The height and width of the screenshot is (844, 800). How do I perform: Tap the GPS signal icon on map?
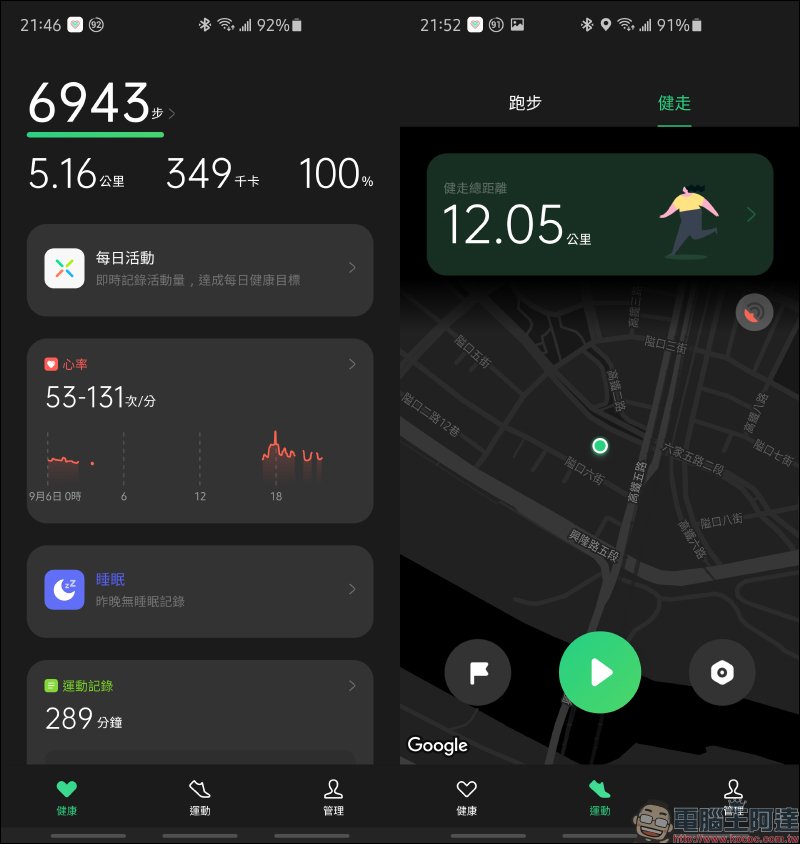[x=754, y=313]
